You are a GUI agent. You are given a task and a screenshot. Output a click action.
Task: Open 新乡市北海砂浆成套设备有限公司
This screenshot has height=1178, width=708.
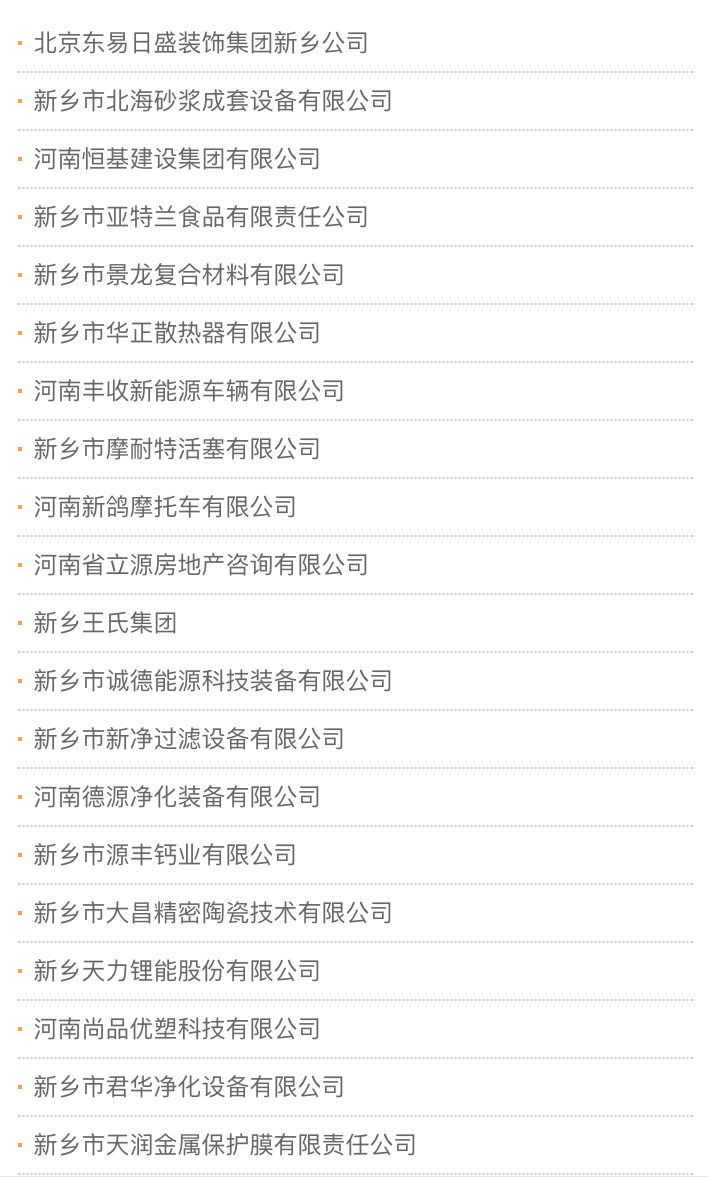[x=213, y=101]
